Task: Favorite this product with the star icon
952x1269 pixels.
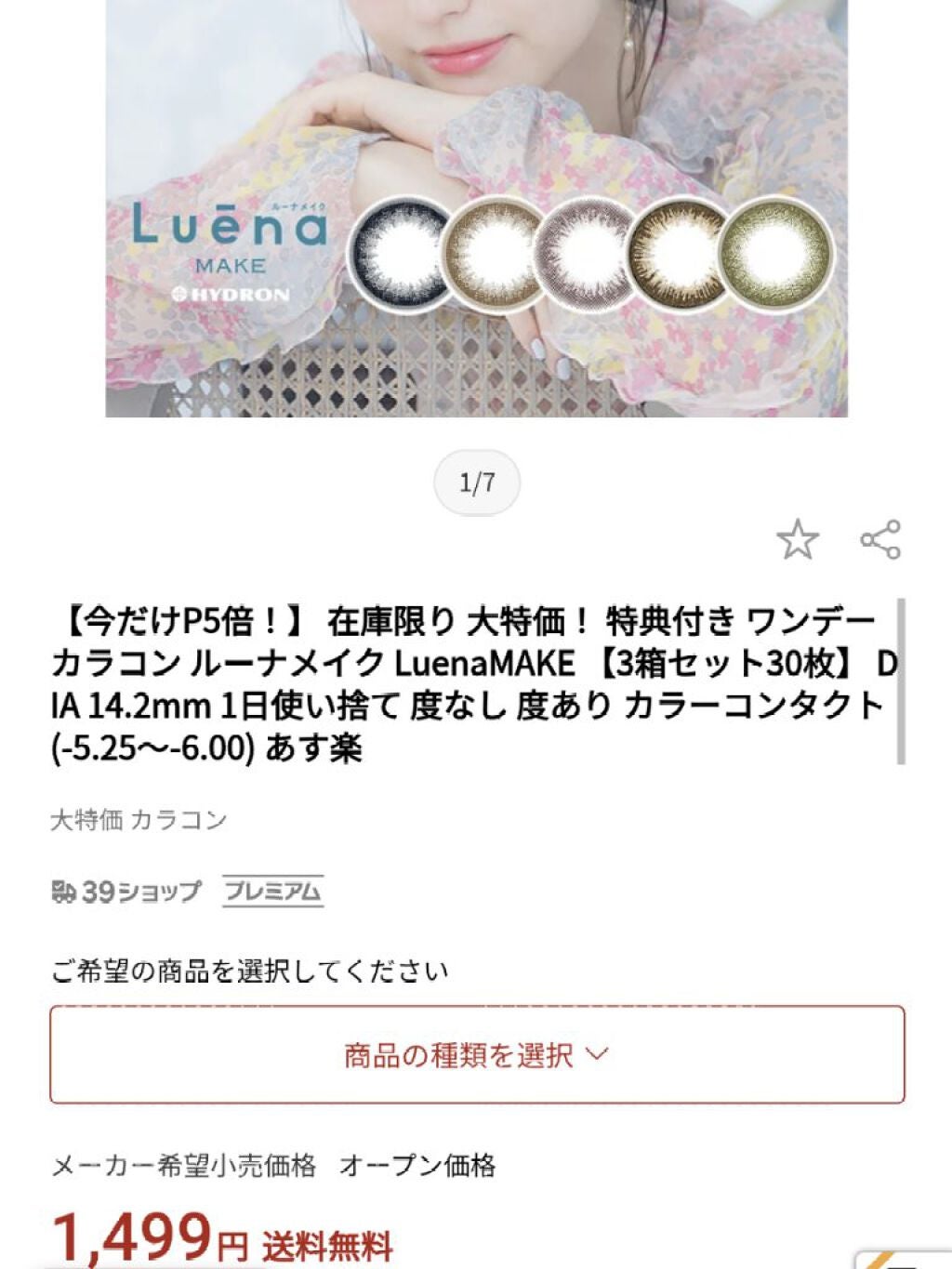Action: pyautogui.click(x=798, y=540)
